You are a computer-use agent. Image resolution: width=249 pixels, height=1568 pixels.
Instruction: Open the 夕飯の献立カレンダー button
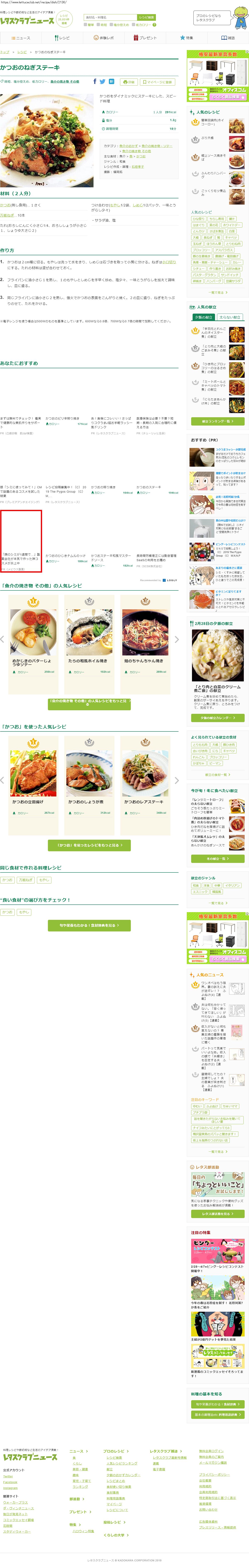tap(217, 718)
